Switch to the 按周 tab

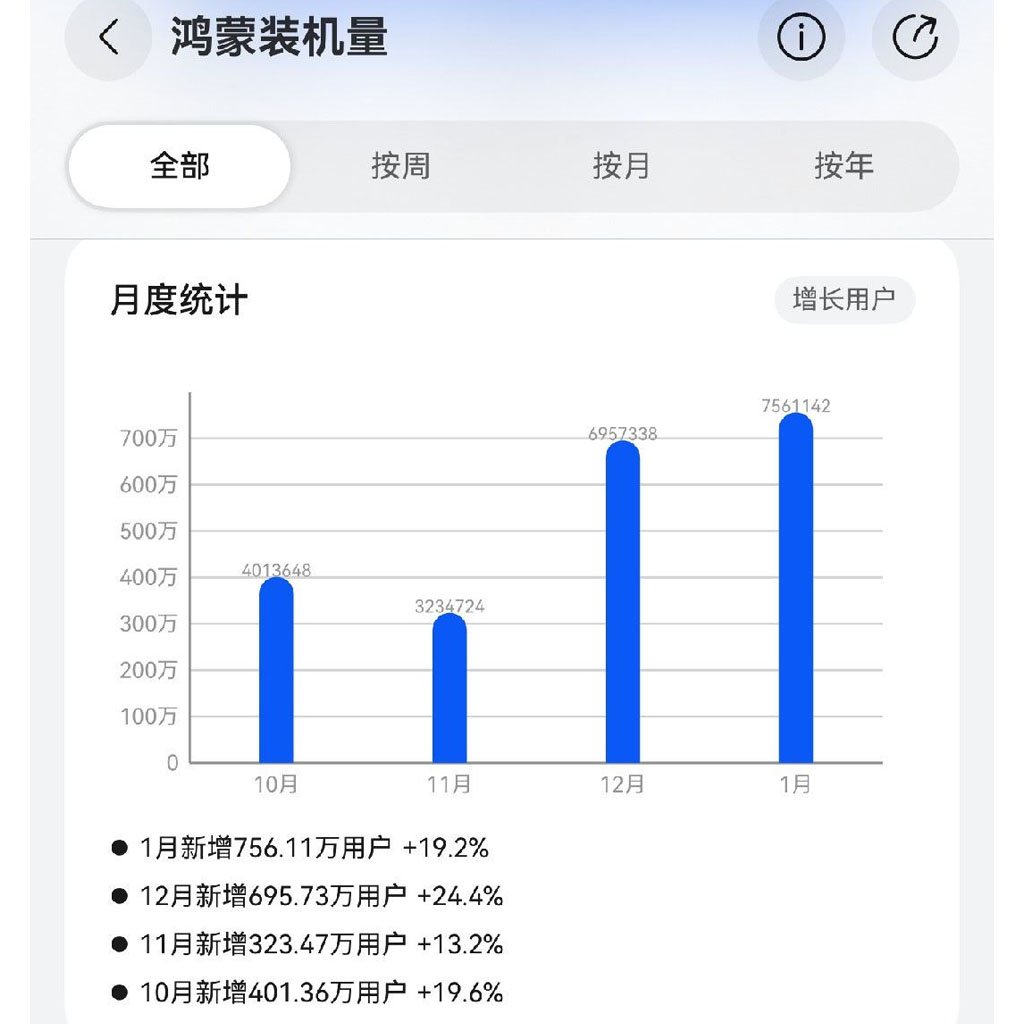[400, 166]
